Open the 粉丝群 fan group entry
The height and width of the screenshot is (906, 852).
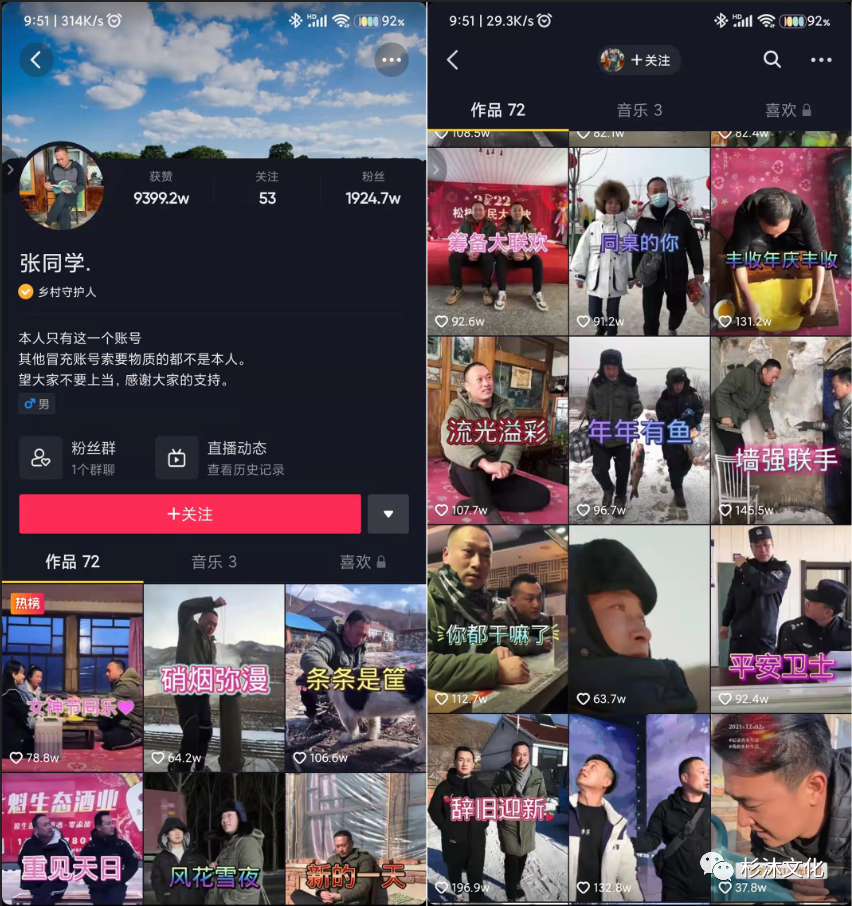[x=70, y=458]
